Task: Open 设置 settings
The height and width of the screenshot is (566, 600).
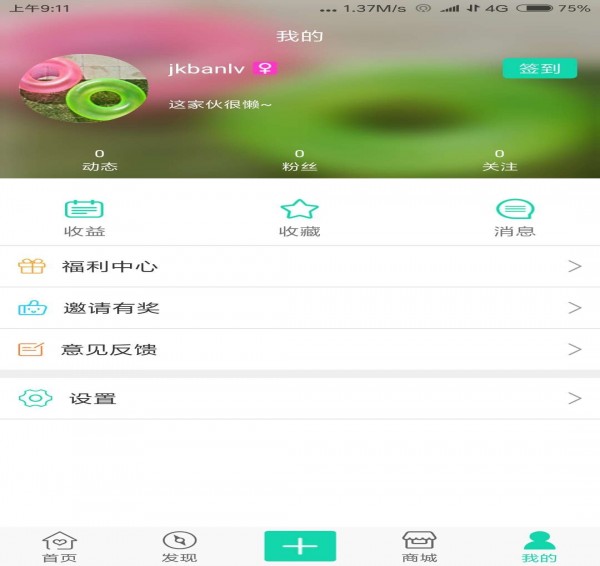Action: (300, 398)
